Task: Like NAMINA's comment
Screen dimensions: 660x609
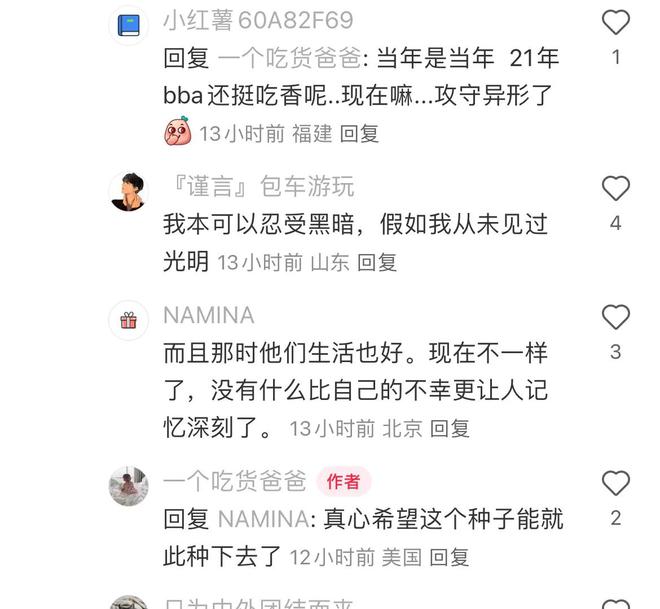Action: 616,318
